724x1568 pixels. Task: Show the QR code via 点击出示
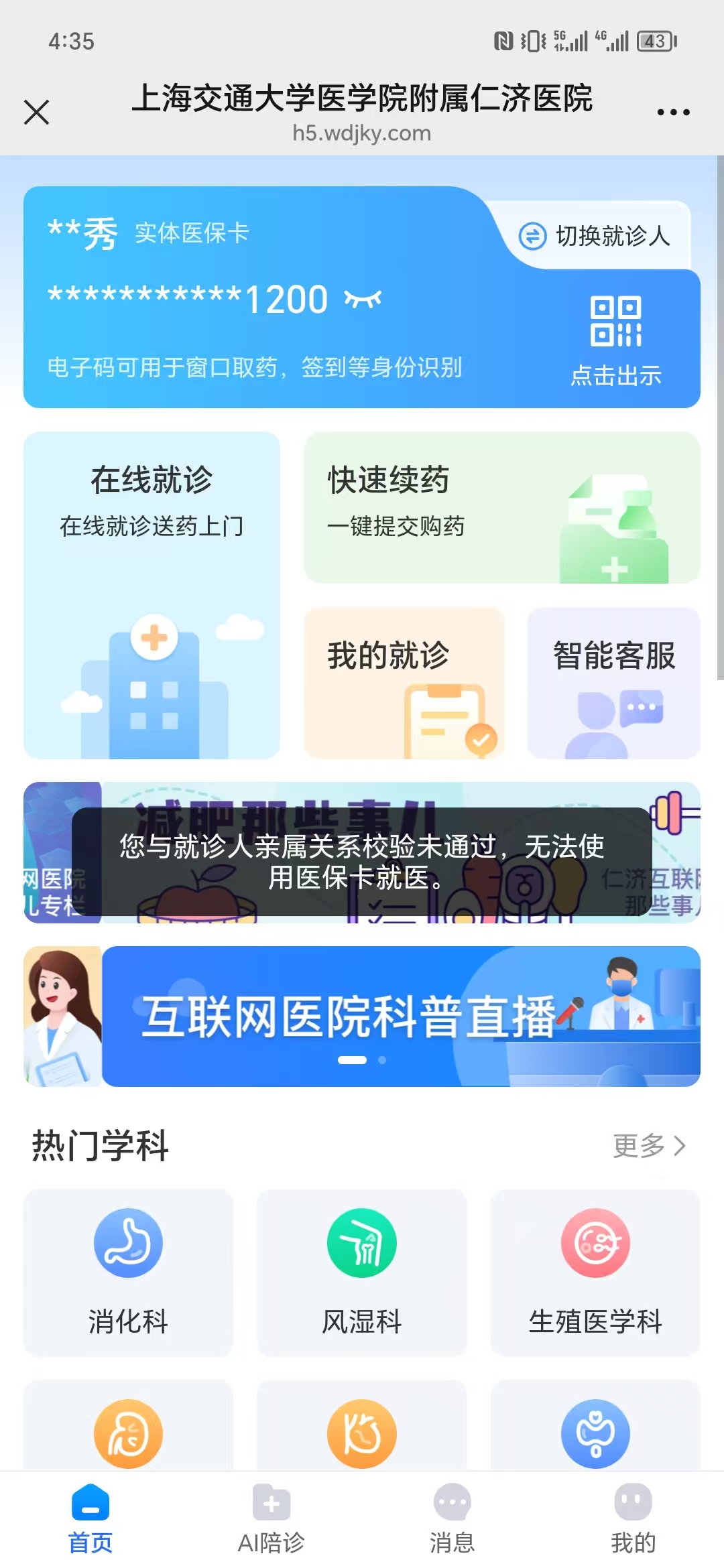pos(615,340)
